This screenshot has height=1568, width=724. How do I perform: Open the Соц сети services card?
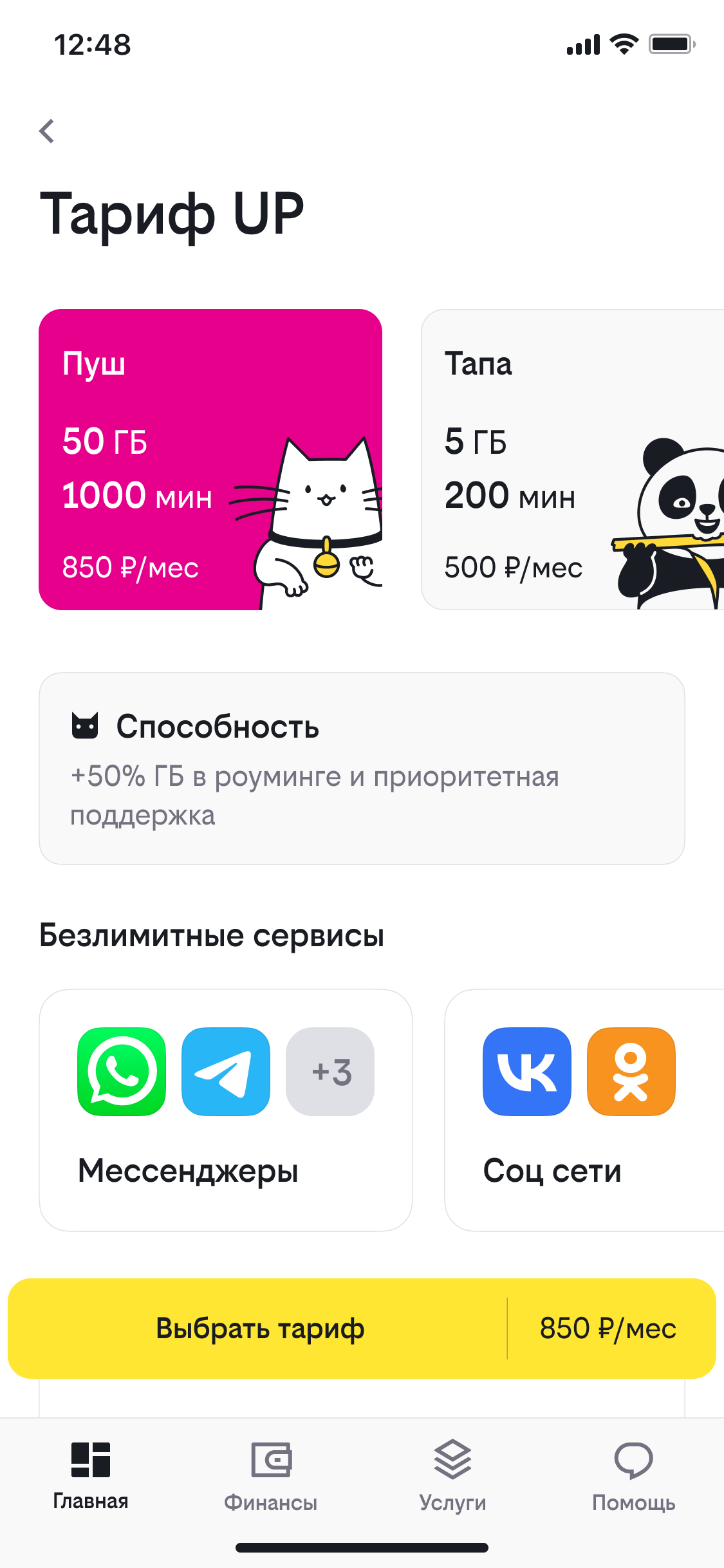[x=584, y=1110]
